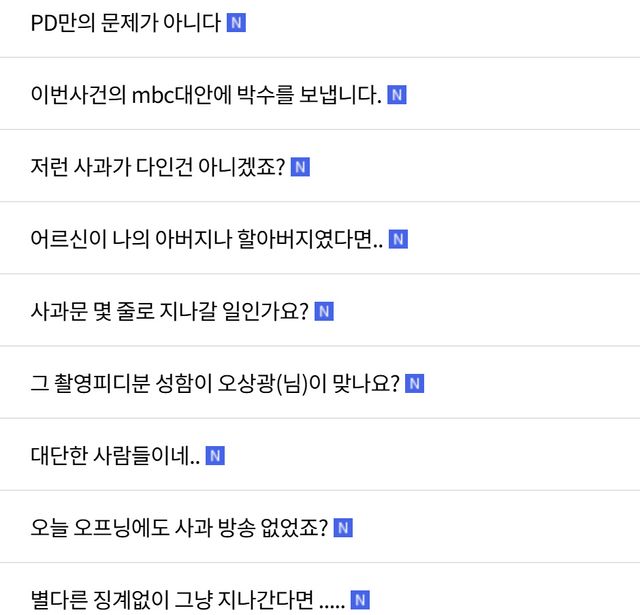
Task: Open post '사과문 몇 줄로 지나갈 일인가요?'
Action: [x=169, y=311]
